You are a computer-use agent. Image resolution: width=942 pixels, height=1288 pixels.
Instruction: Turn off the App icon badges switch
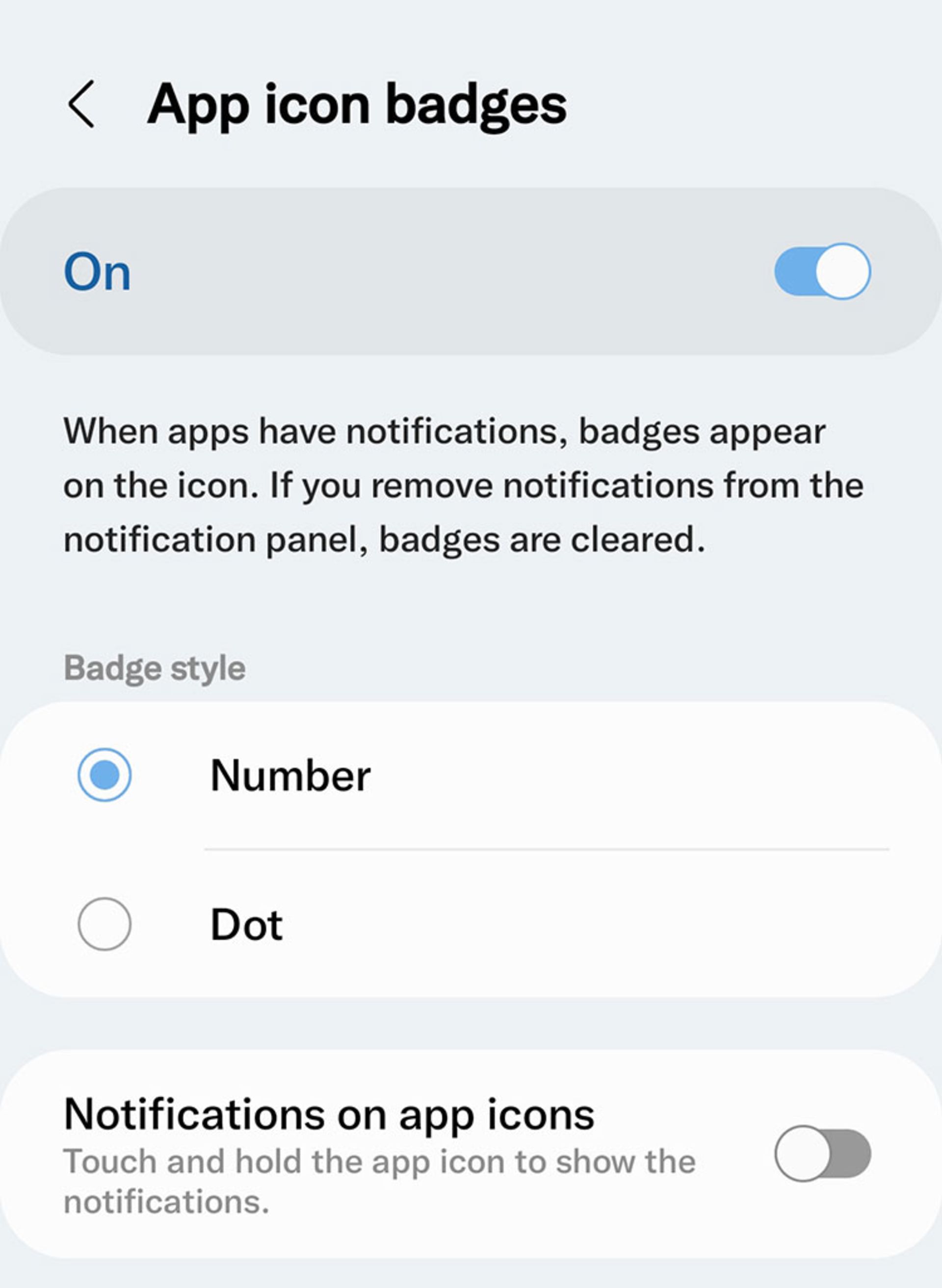822,271
